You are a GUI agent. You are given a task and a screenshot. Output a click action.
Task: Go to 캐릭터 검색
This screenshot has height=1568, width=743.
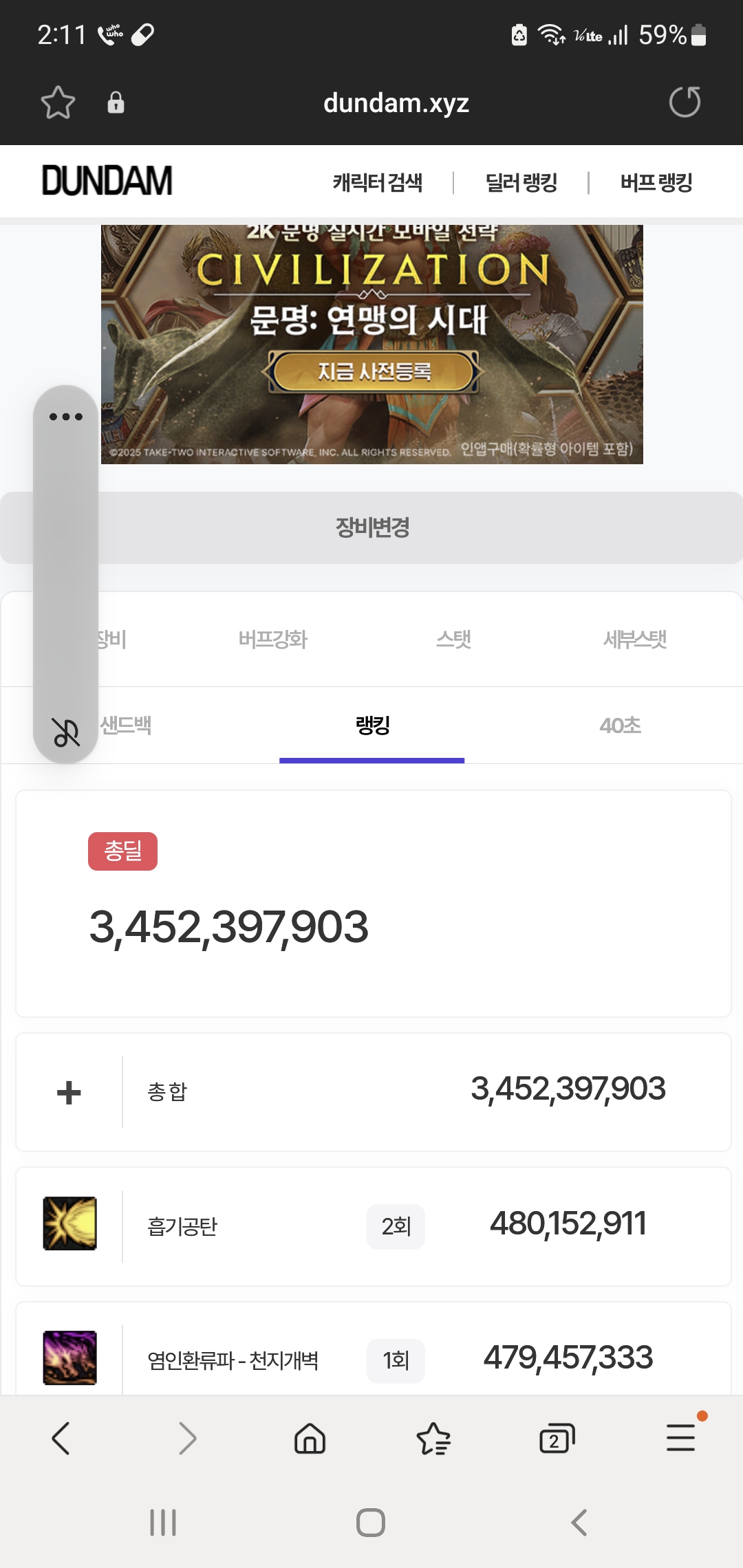pos(377,183)
